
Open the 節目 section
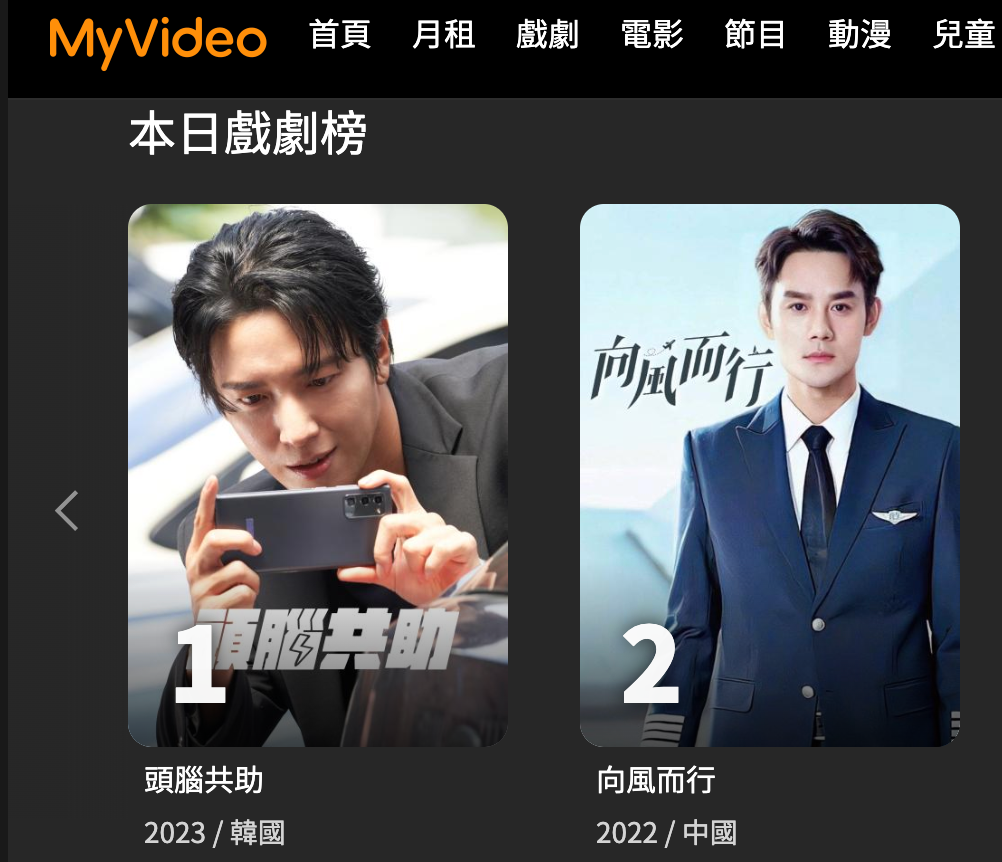(755, 34)
